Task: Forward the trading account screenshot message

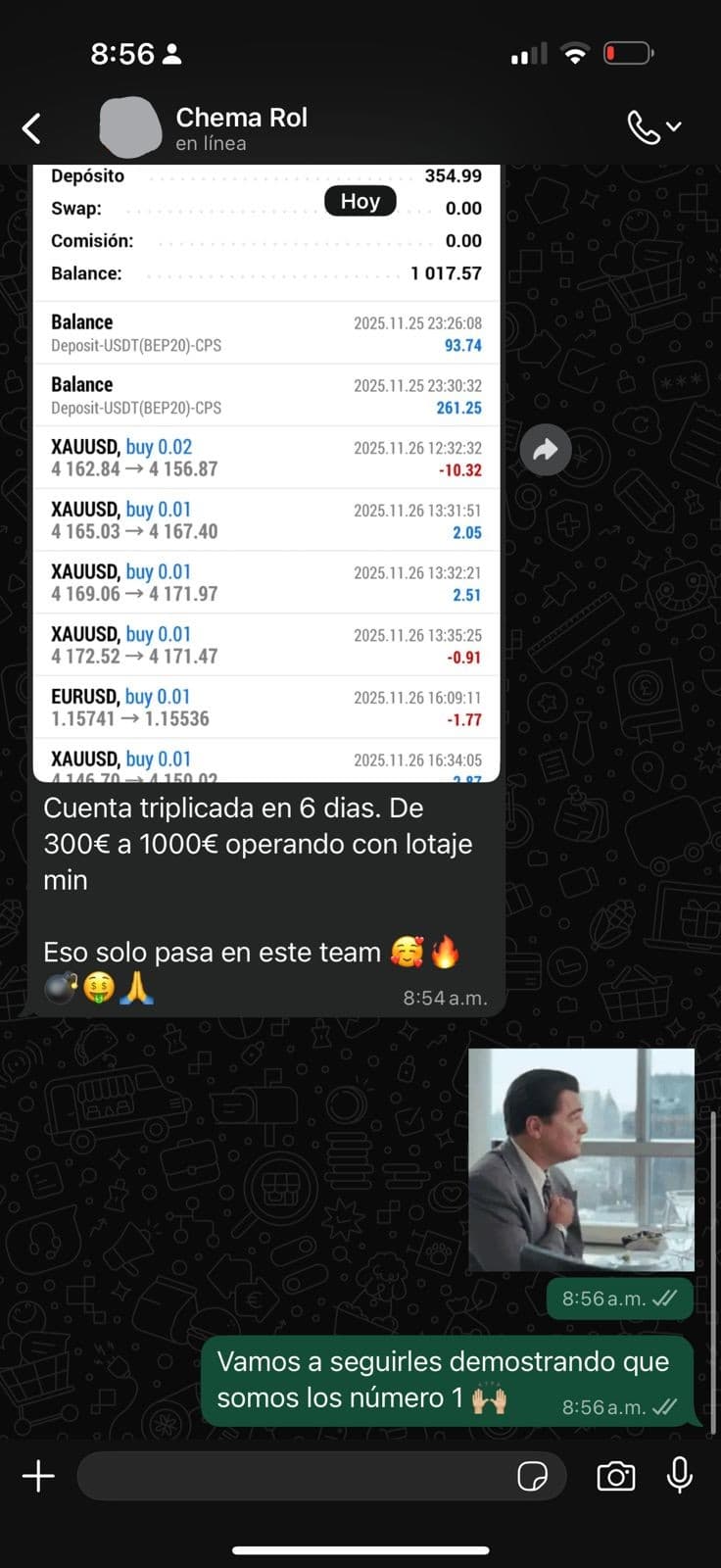Action: pos(546,449)
